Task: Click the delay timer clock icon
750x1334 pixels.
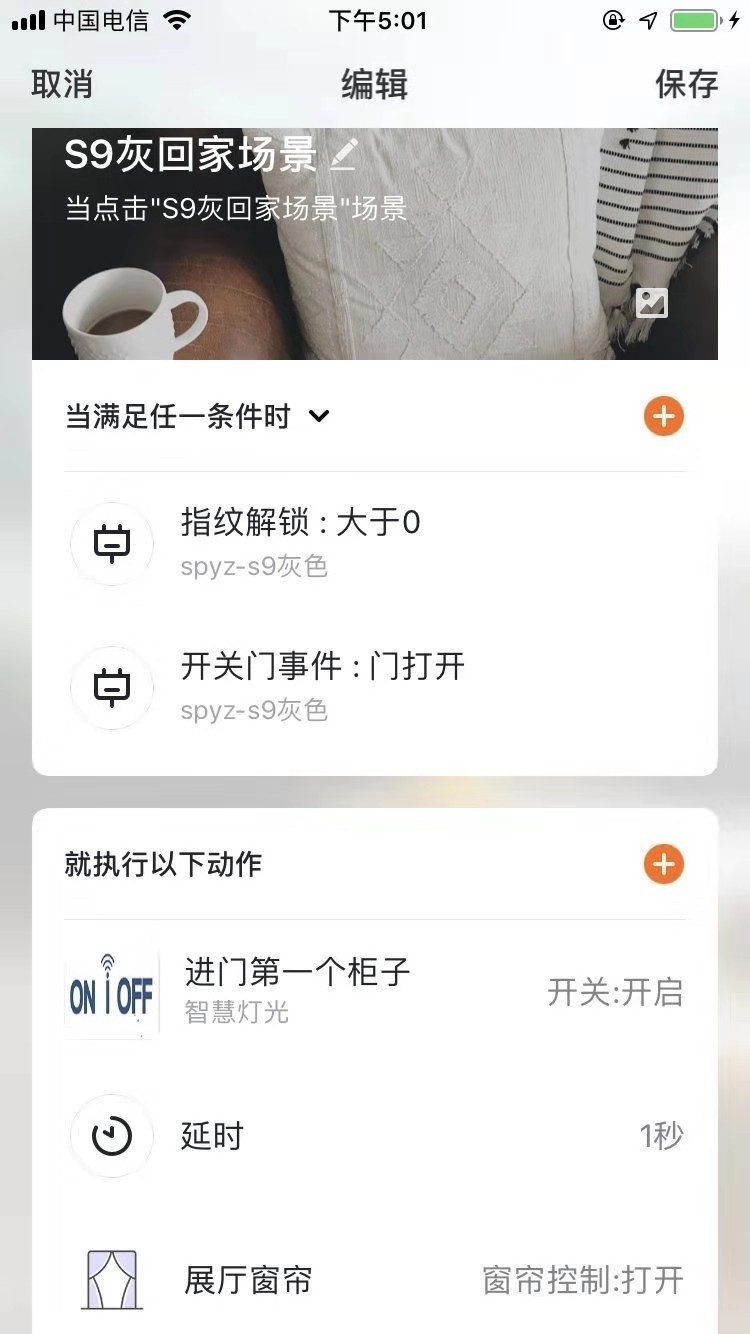Action: [x=111, y=1136]
